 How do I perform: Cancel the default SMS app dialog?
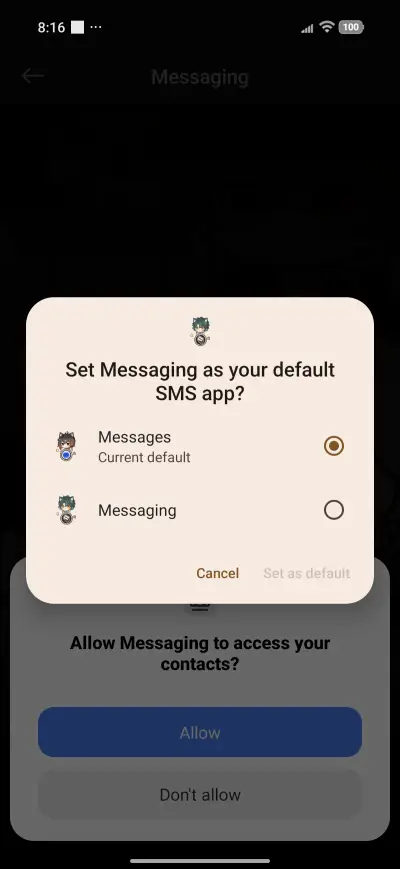(x=218, y=573)
